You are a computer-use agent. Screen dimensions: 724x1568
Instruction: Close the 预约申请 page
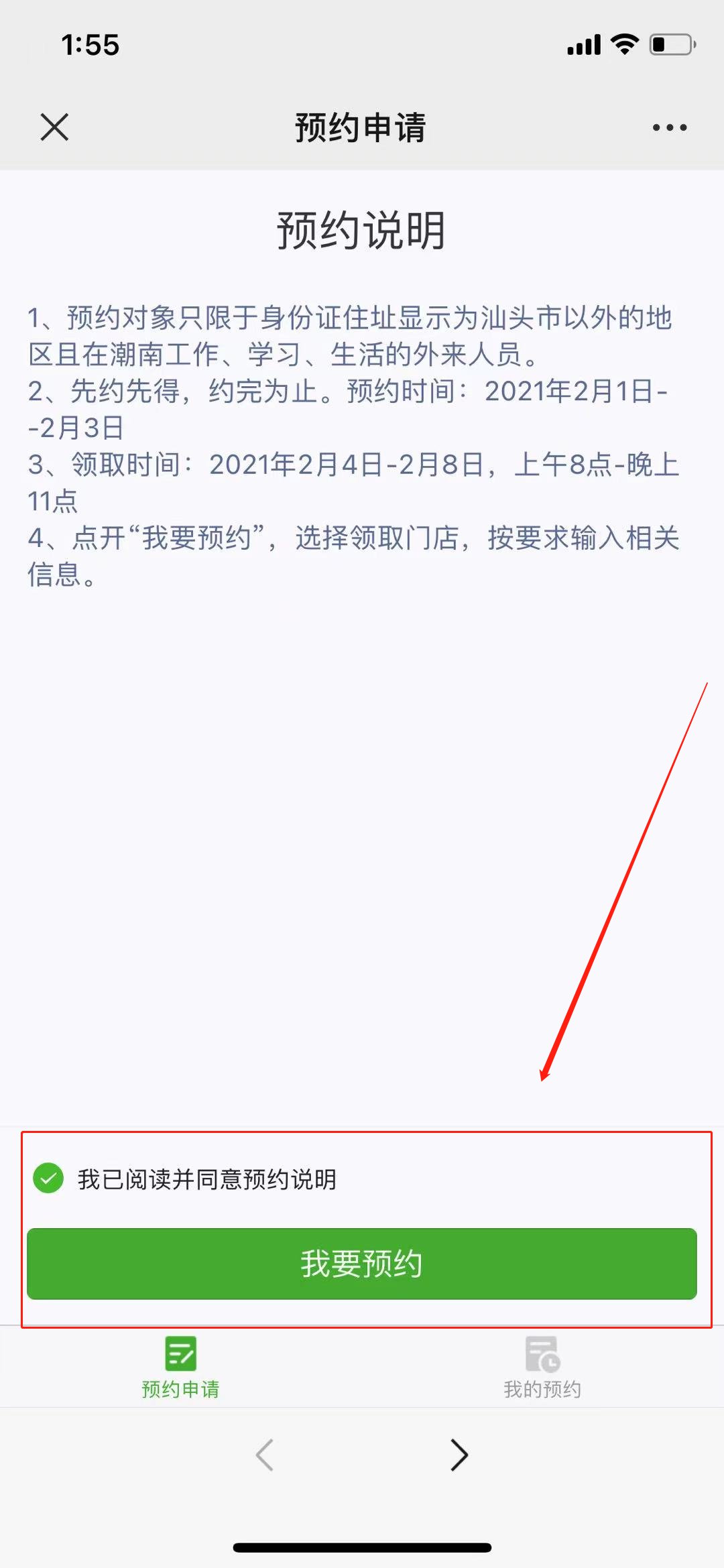[54, 127]
